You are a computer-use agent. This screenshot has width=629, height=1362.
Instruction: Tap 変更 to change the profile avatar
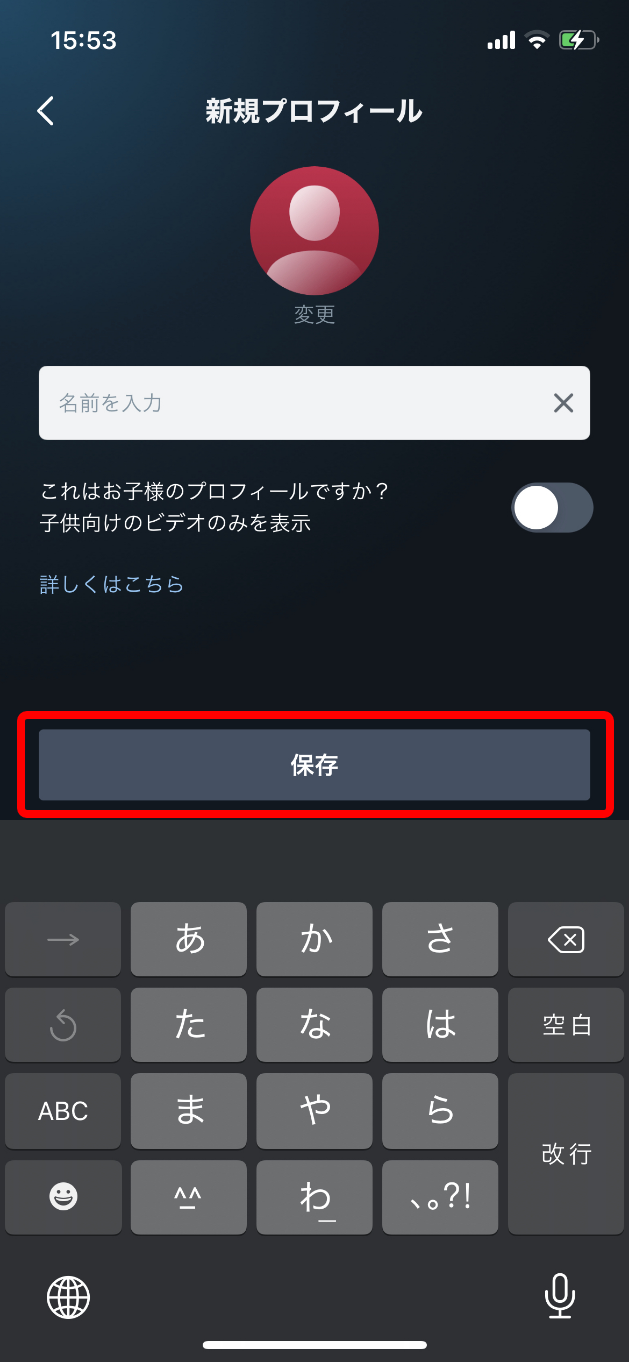click(x=314, y=315)
